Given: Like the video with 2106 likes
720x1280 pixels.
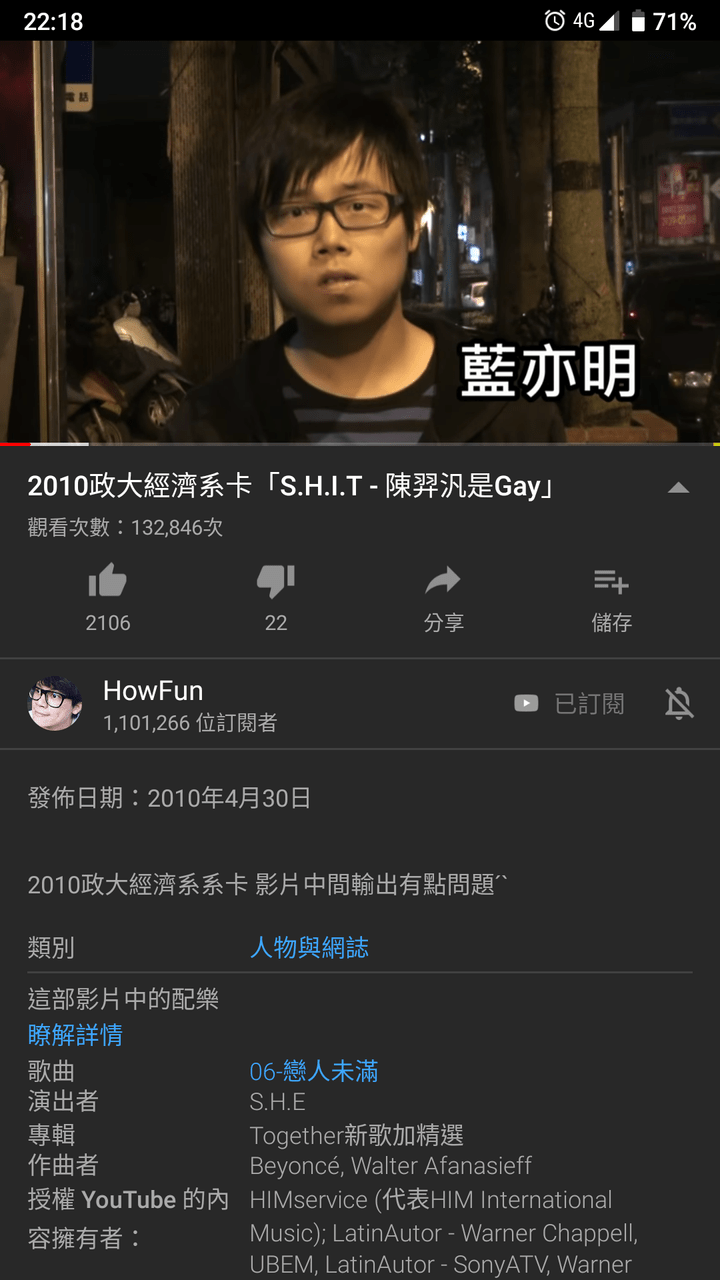Looking at the screenshot, I should click(108, 597).
